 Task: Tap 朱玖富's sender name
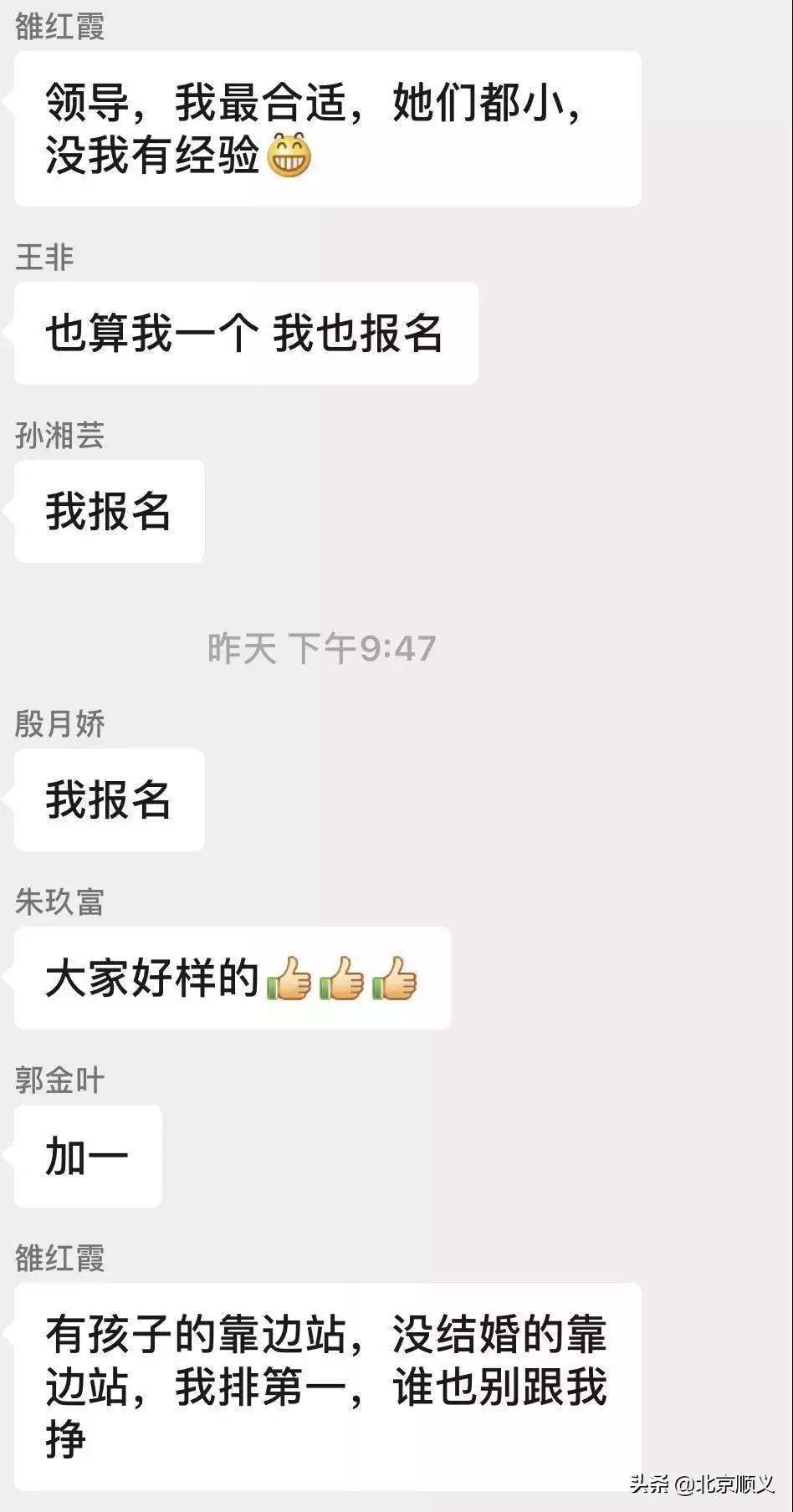tap(59, 902)
